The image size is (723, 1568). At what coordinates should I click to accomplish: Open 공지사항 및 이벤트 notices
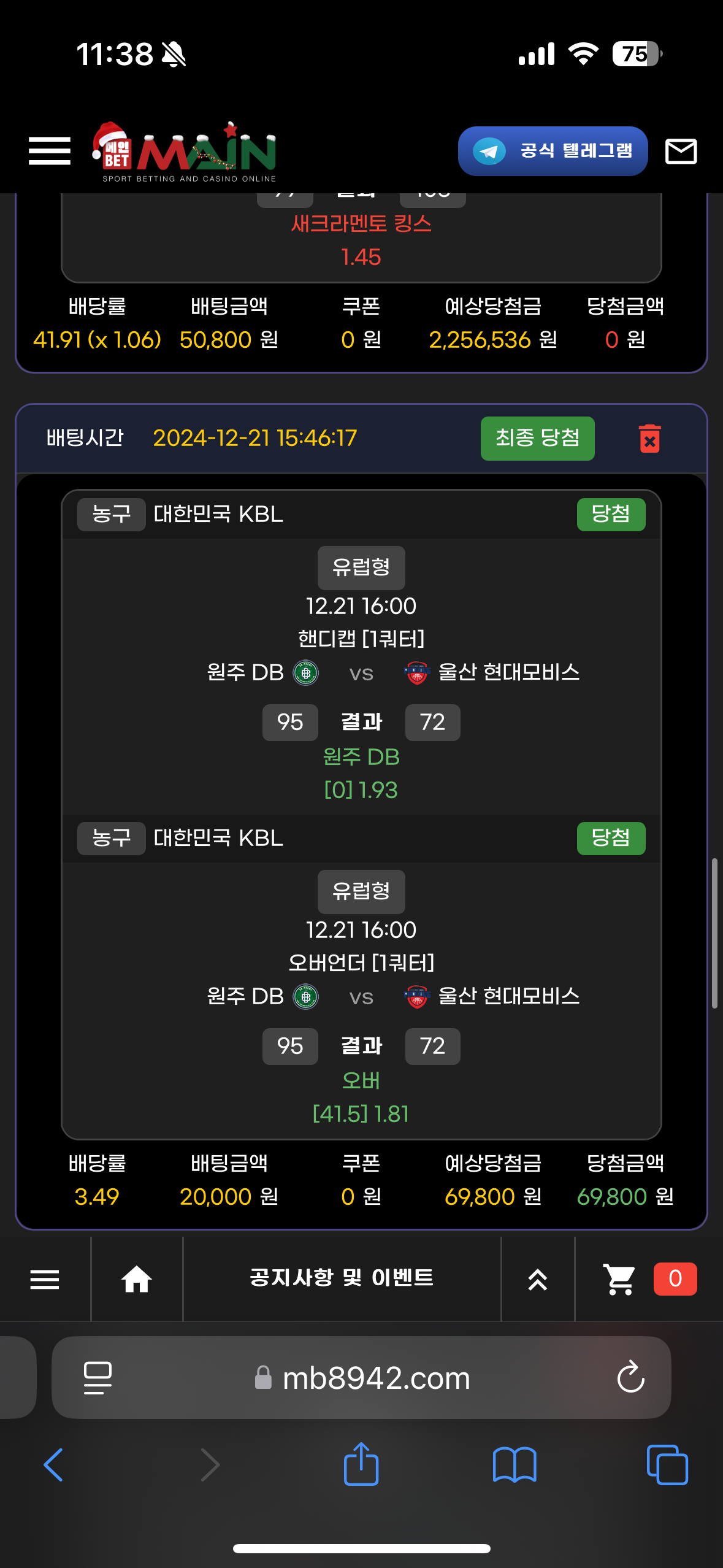[x=342, y=1278]
